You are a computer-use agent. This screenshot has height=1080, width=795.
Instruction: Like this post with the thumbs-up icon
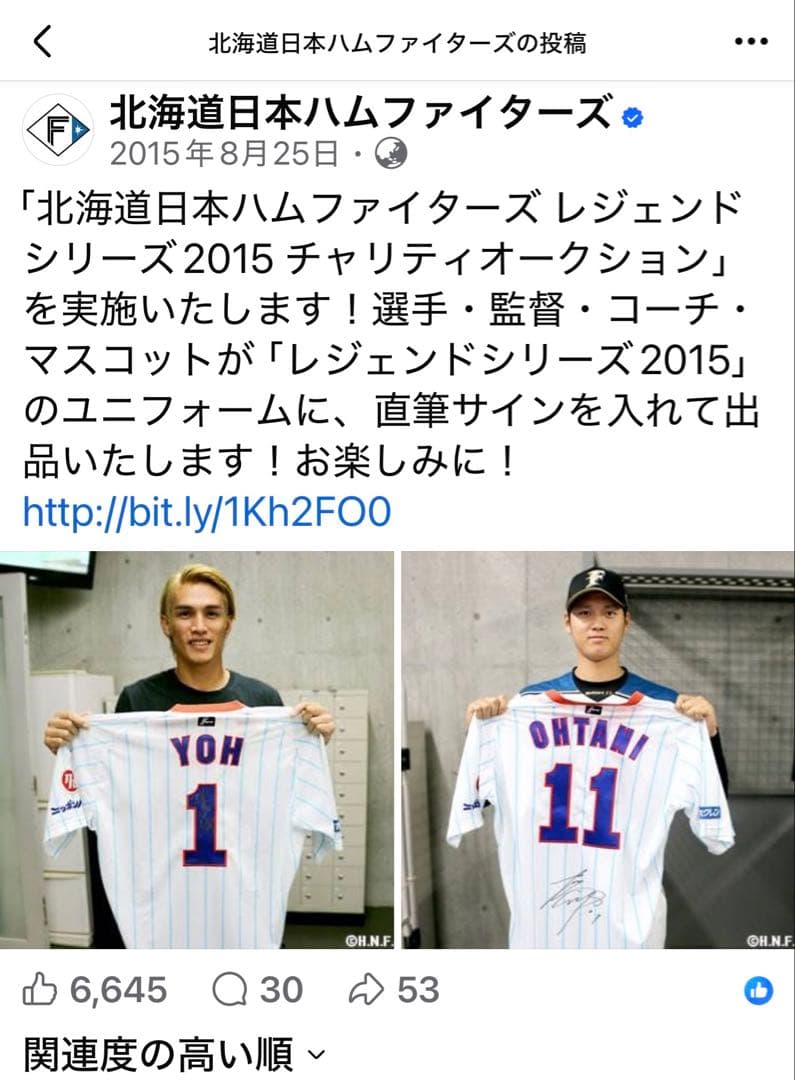(x=40, y=990)
